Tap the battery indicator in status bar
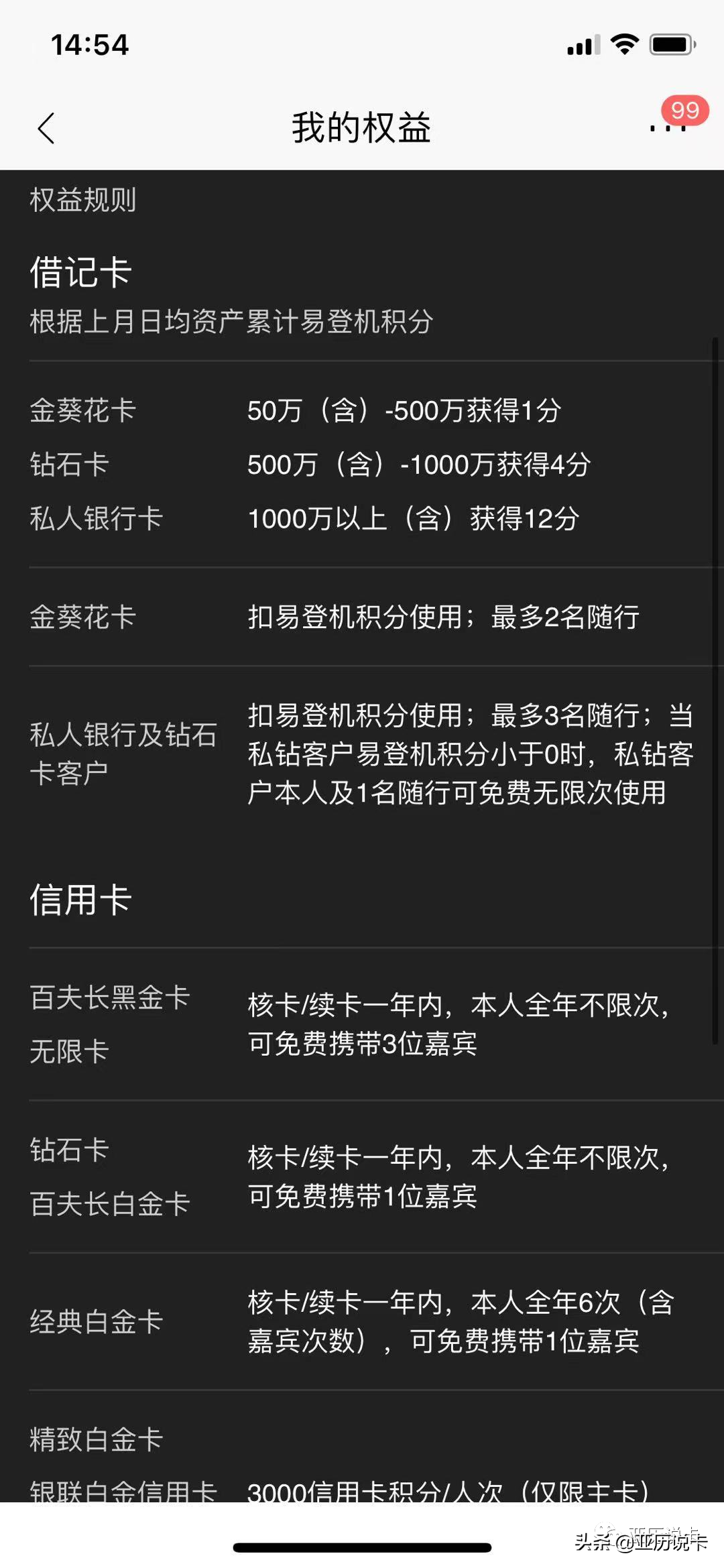 click(x=670, y=44)
